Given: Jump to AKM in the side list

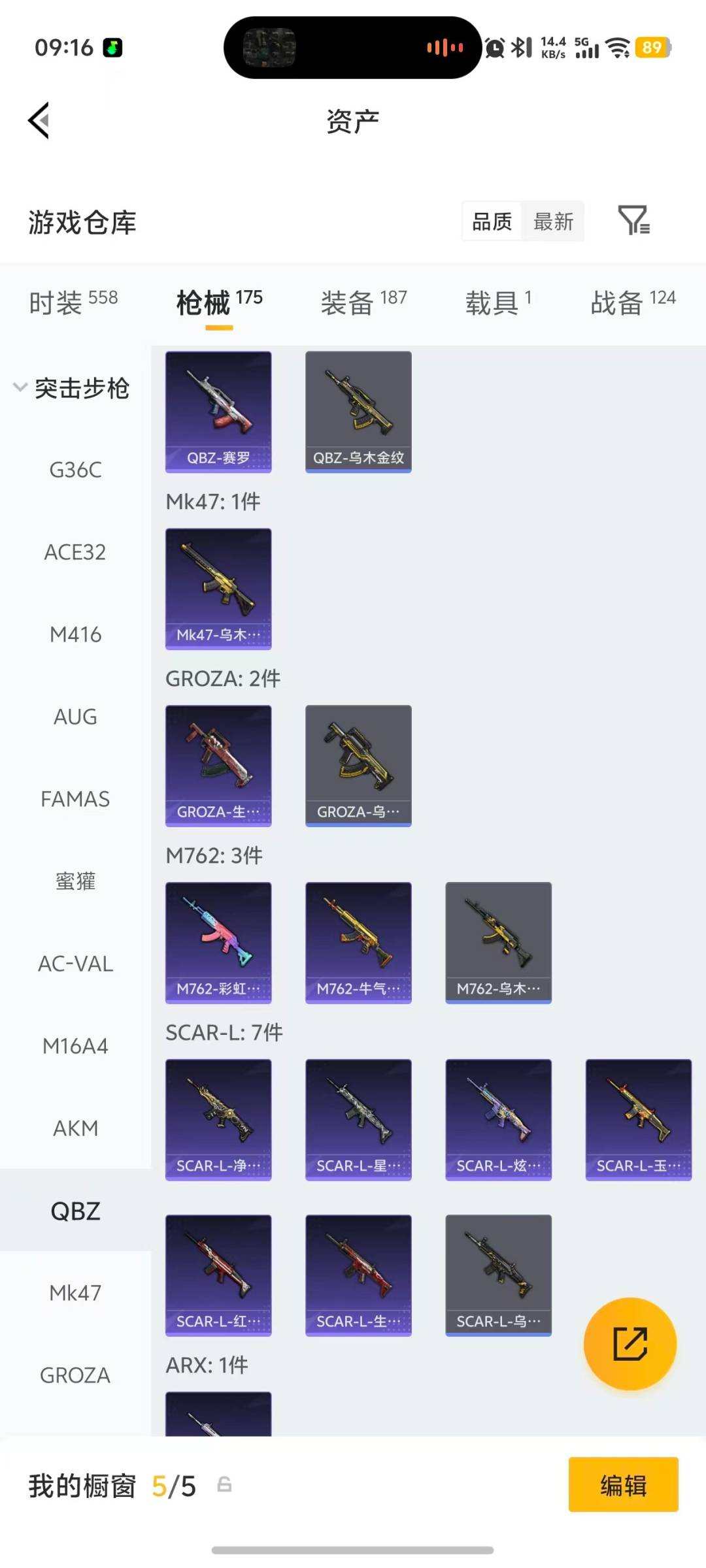Looking at the screenshot, I should (75, 1128).
